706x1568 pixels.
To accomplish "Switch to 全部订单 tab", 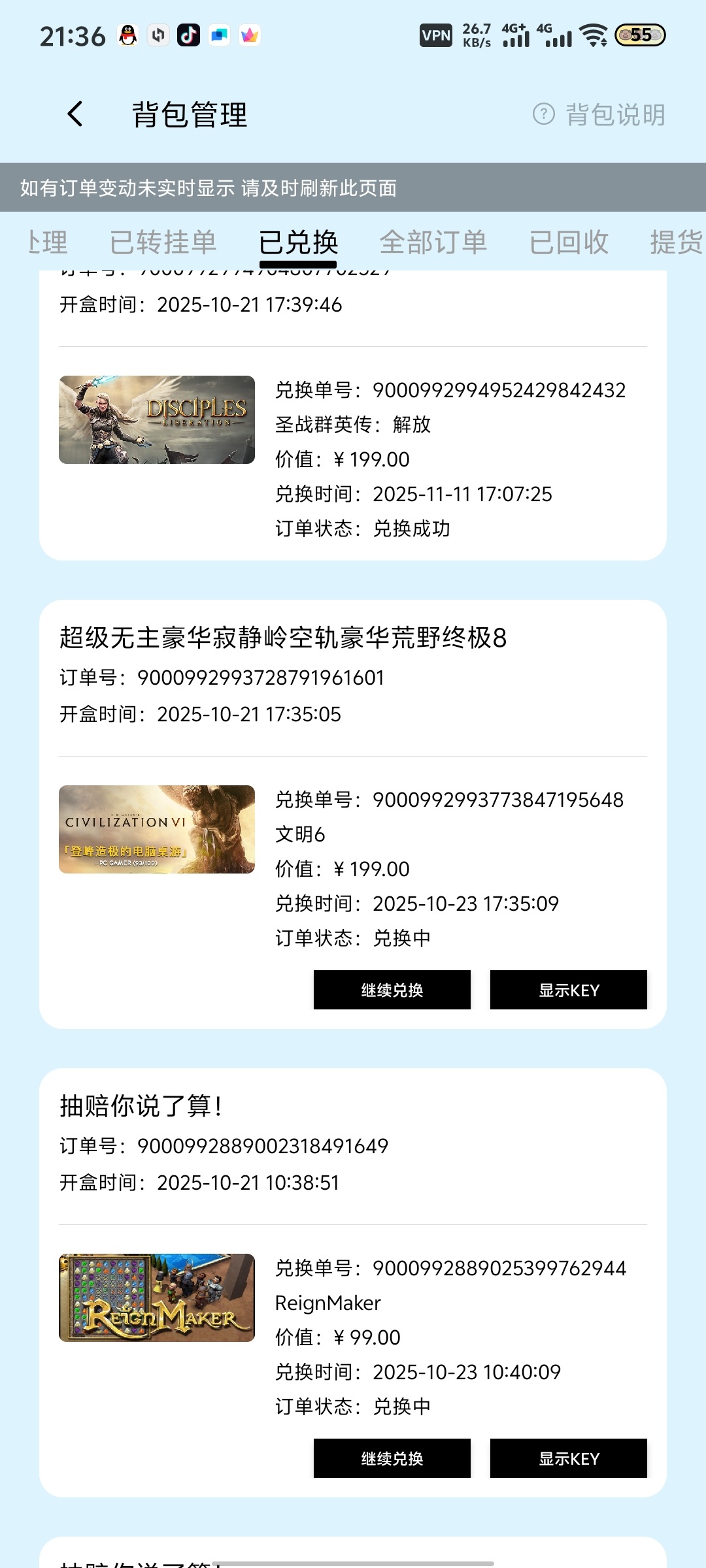I will pyautogui.click(x=433, y=242).
